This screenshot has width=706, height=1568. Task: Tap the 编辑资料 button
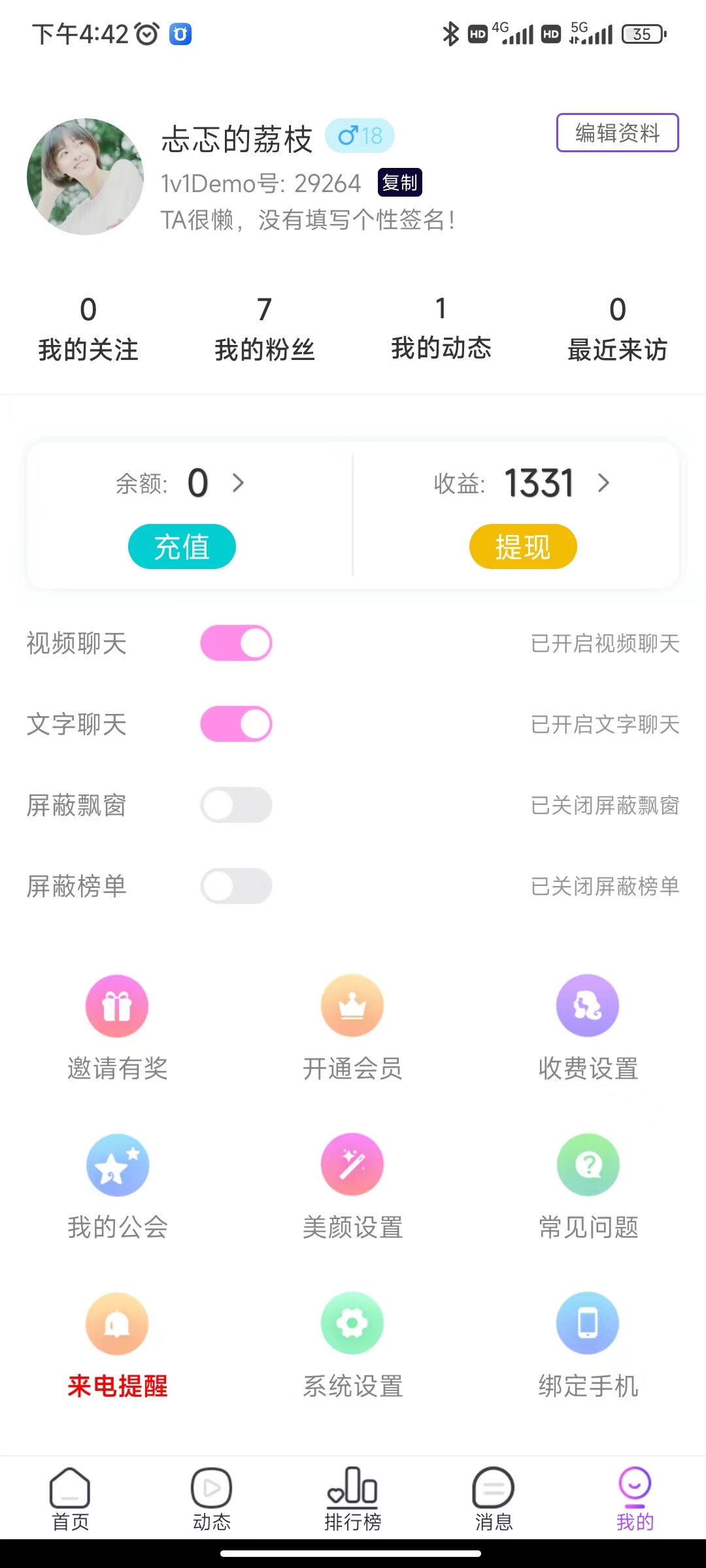point(617,133)
